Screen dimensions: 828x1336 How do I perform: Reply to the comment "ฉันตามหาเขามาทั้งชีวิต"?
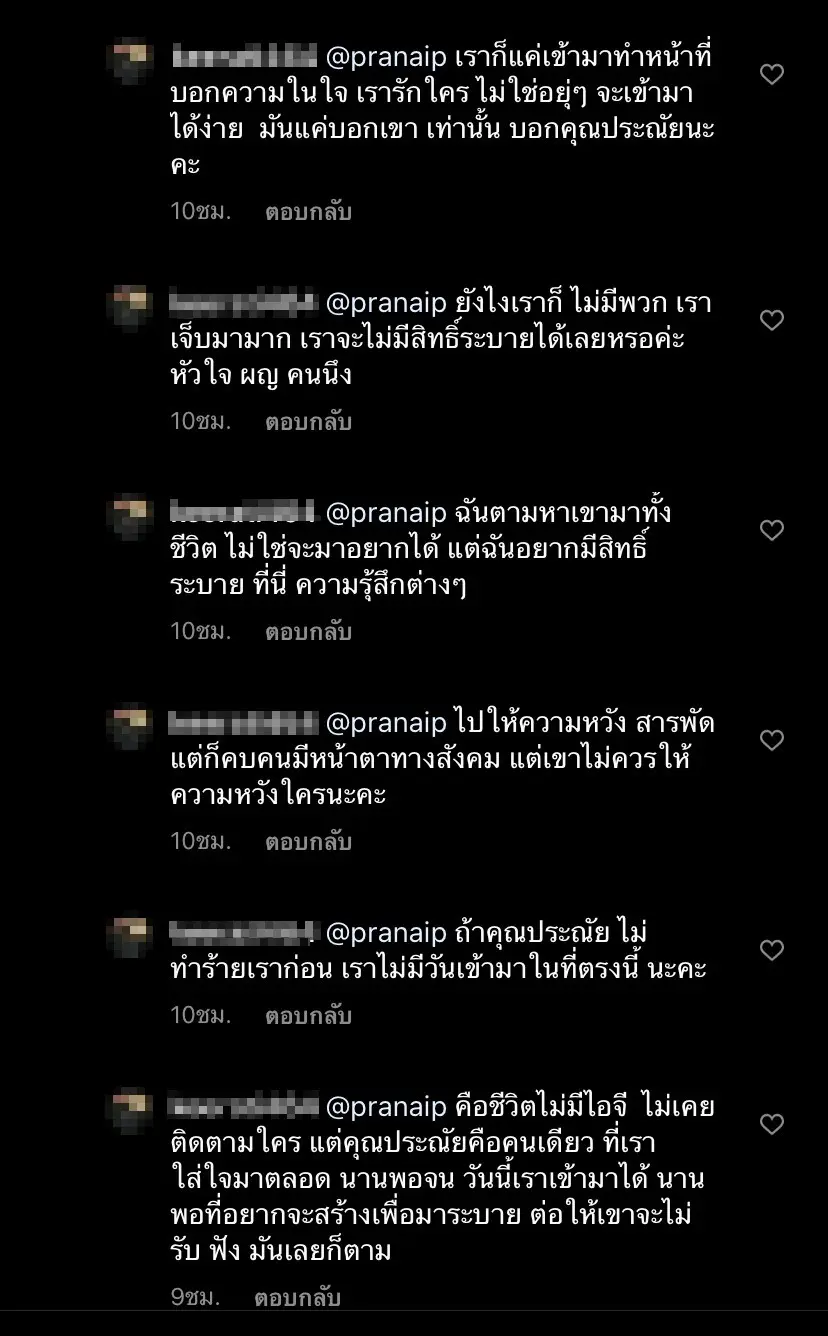click(x=308, y=632)
